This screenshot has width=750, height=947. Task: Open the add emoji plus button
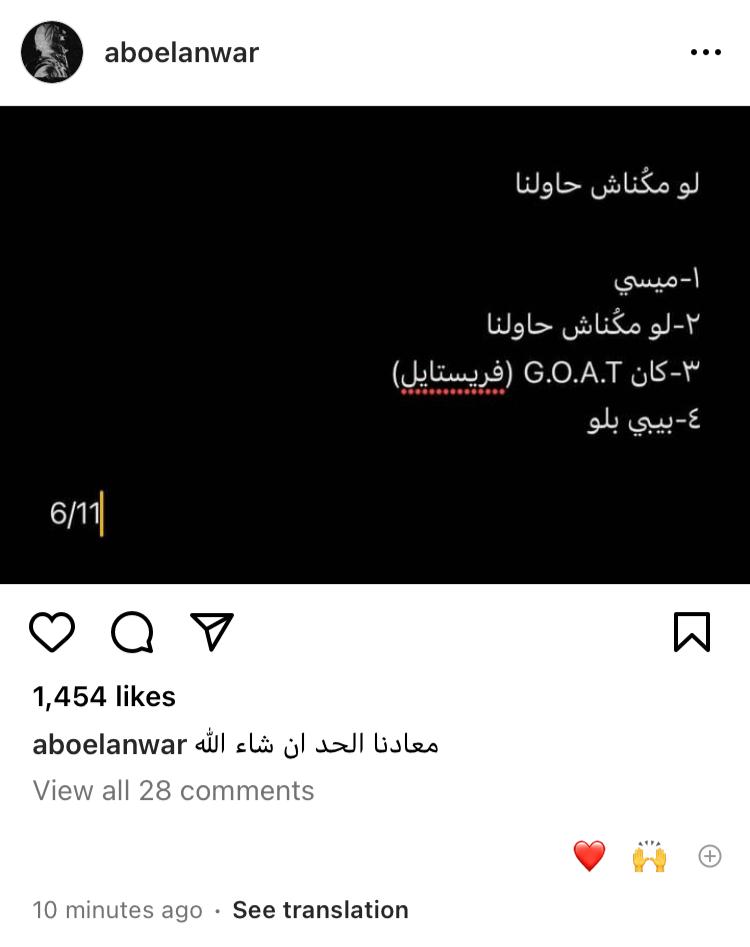tap(710, 856)
